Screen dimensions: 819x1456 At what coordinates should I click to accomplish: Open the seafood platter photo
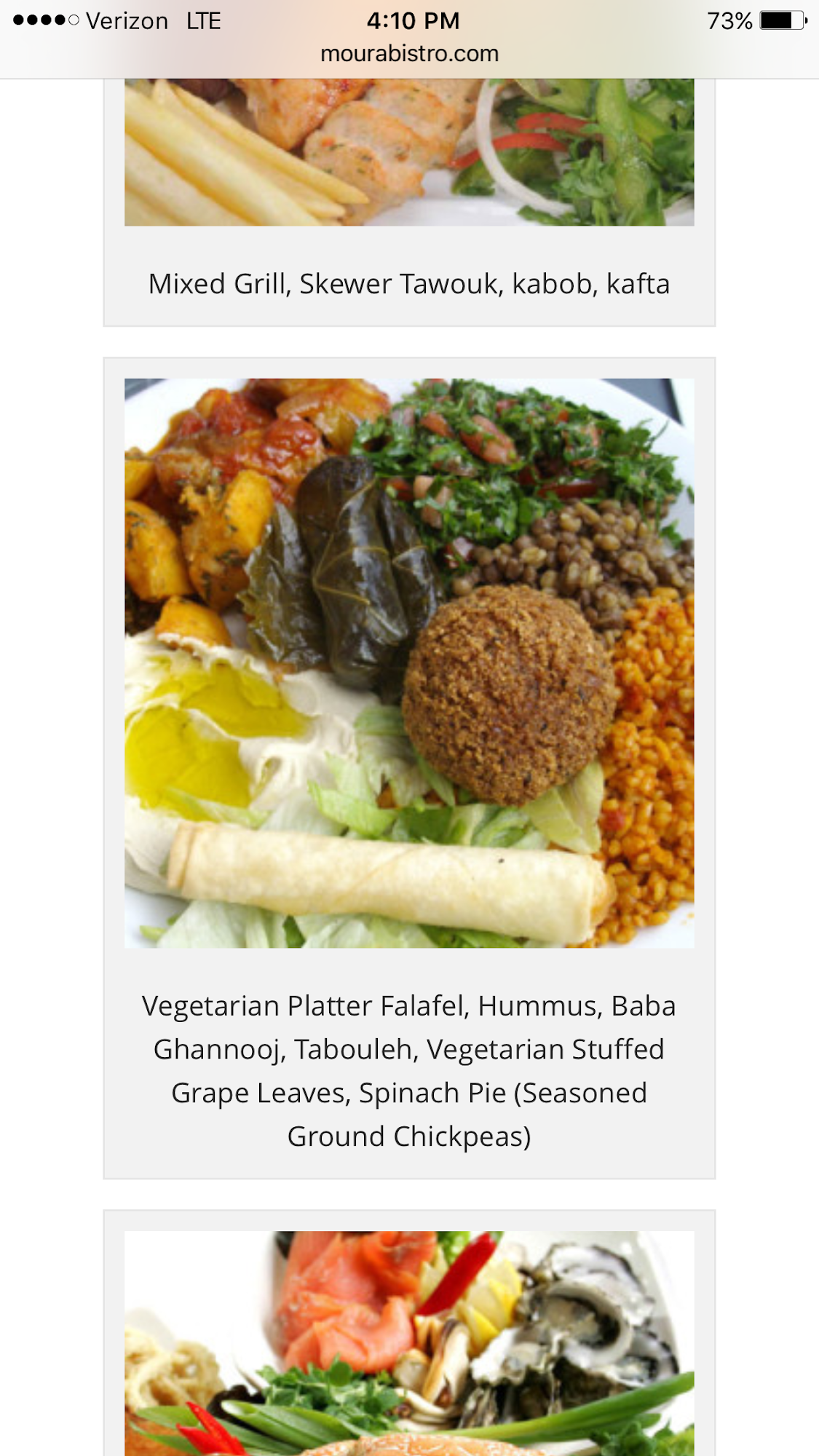click(x=409, y=1343)
